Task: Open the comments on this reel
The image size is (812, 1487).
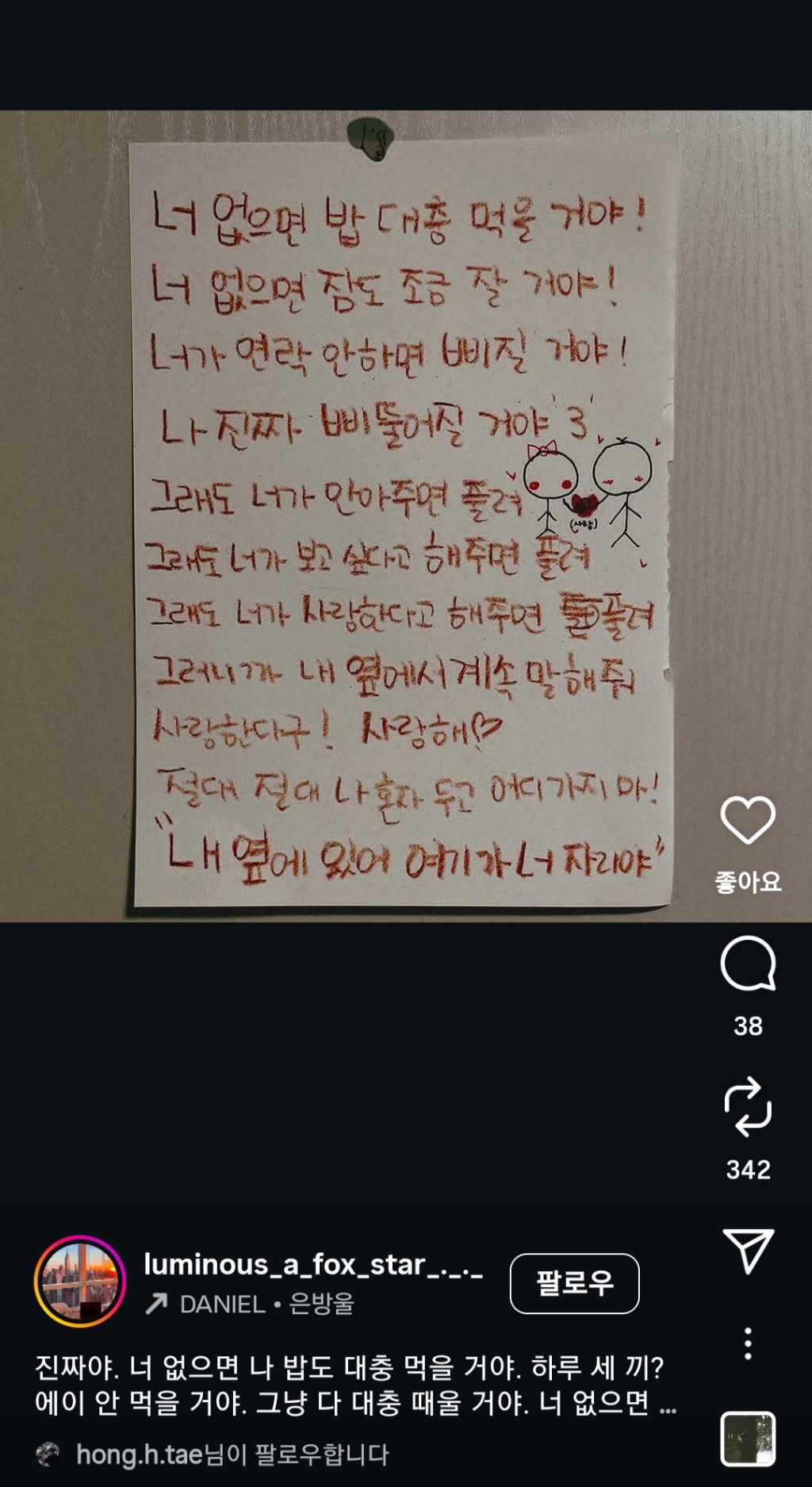Action: tap(747, 964)
